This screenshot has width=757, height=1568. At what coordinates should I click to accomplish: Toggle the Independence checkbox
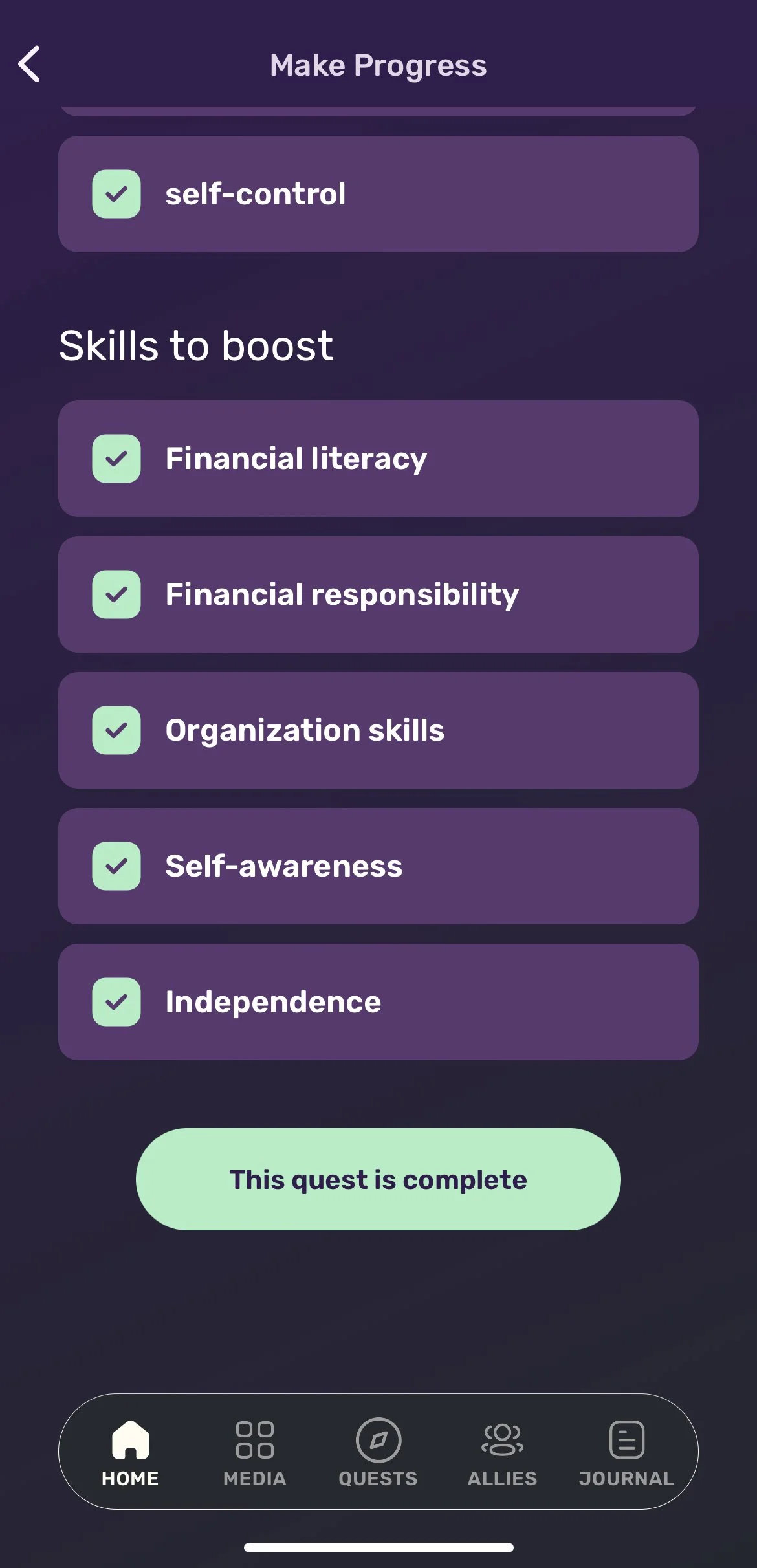pos(116,1002)
